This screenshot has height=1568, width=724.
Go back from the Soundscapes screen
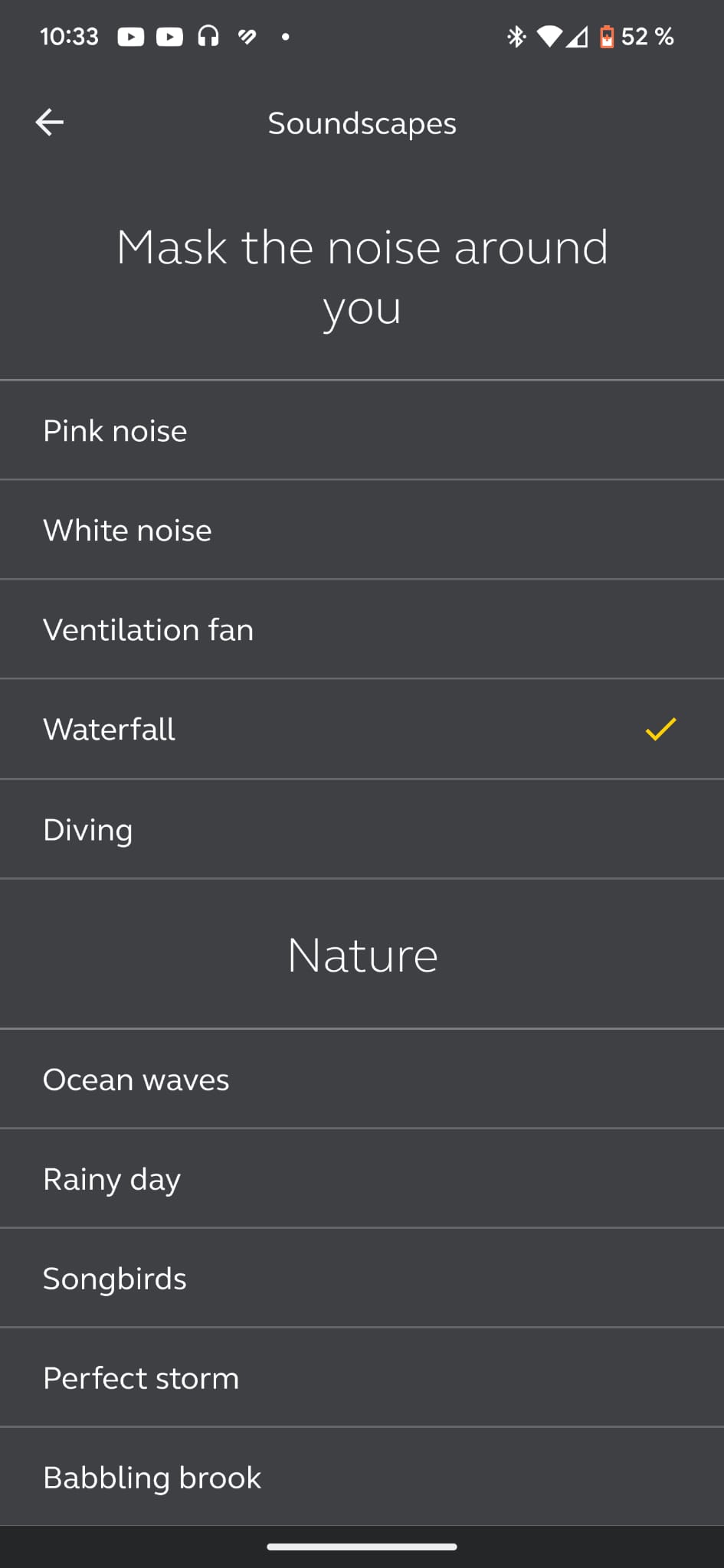coord(50,122)
